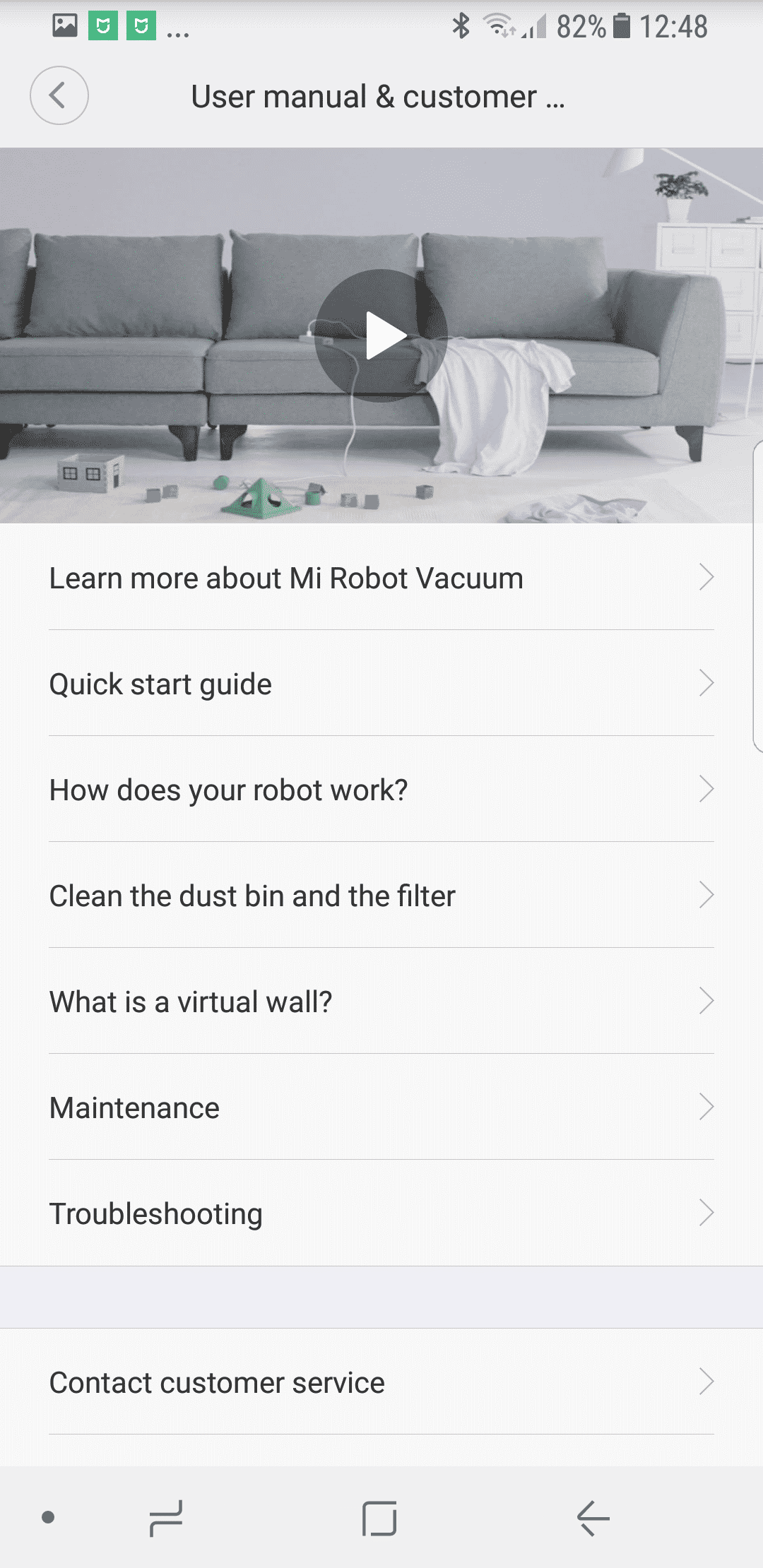Go back using the top-left arrow
The image size is (763, 1568).
[x=59, y=95]
